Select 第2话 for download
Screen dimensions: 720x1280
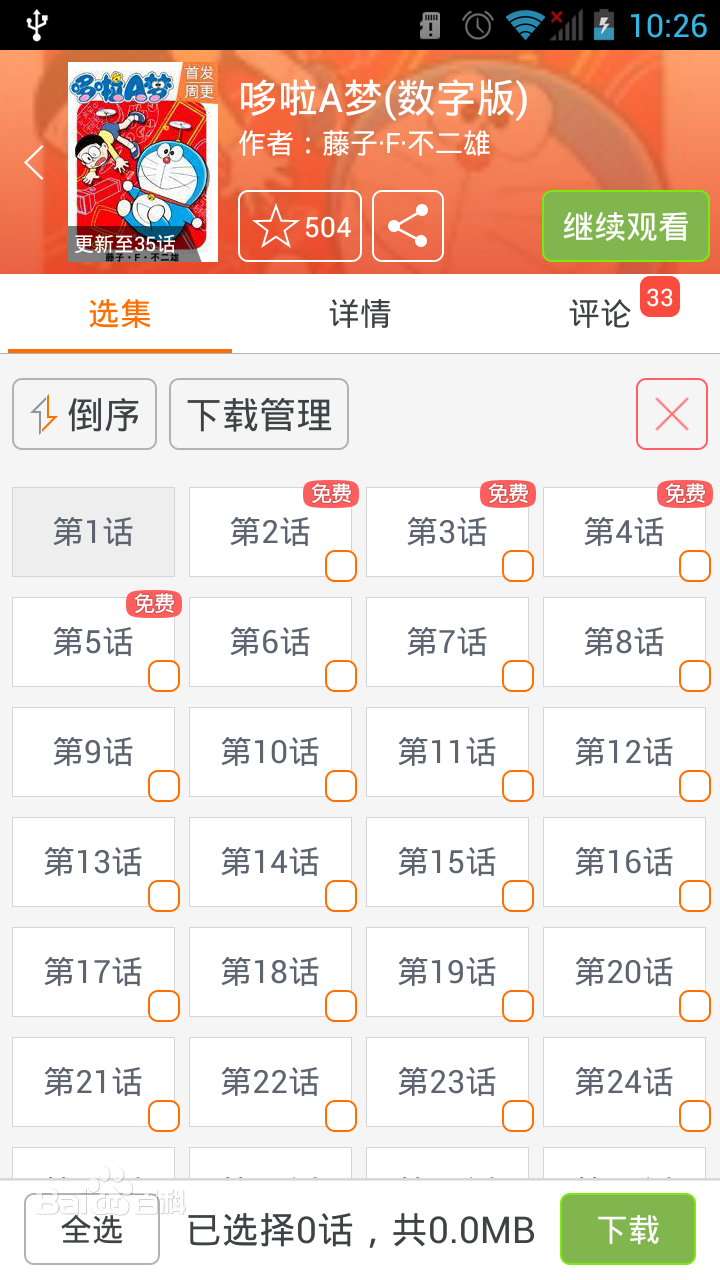tap(270, 532)
